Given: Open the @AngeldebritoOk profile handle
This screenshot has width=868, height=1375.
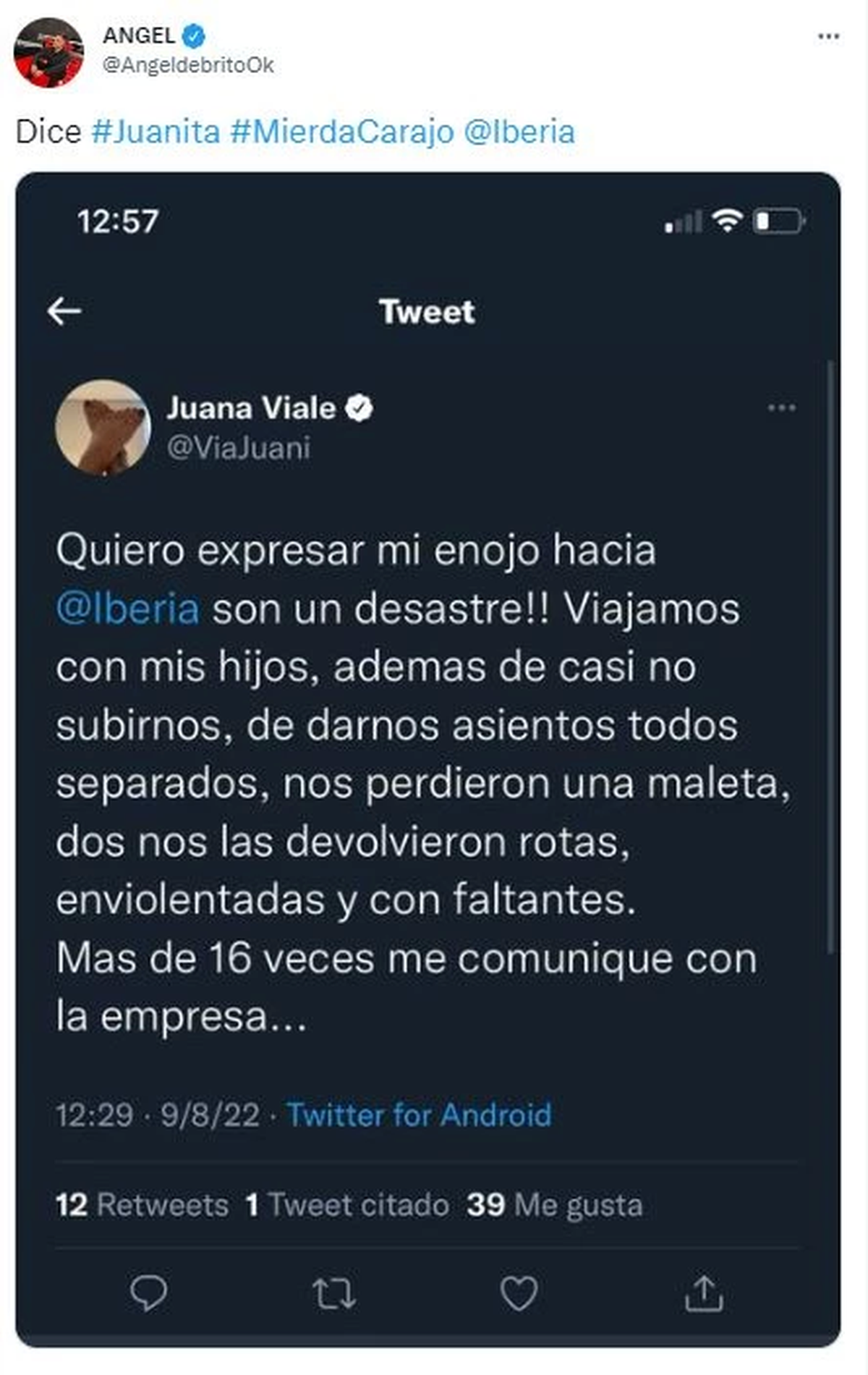Looking at the screenshot, I should pos(188,66).
